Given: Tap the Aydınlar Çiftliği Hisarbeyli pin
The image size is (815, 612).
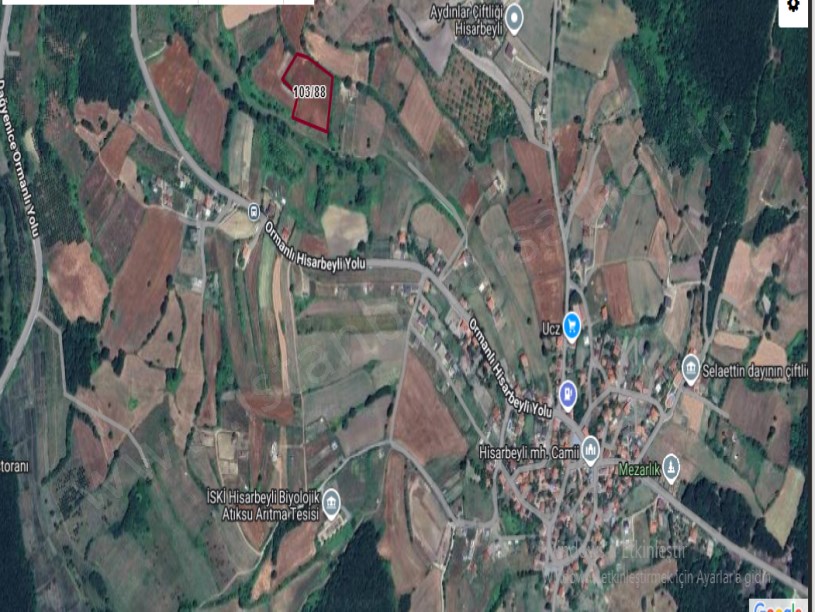Looking at the screenshot, I should pyautogui.click(x=514, y=17).
